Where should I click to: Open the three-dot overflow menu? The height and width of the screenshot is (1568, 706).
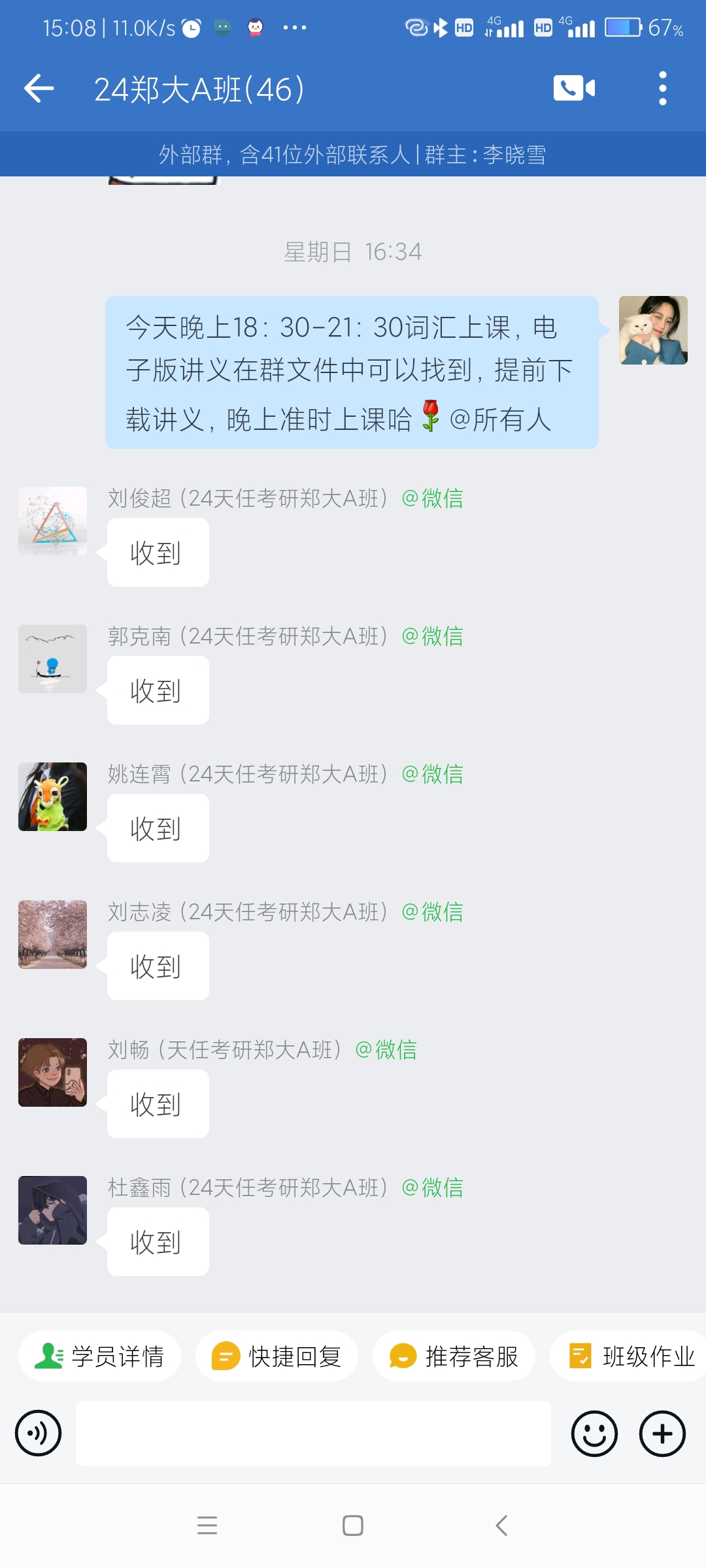tap(662, 88)
